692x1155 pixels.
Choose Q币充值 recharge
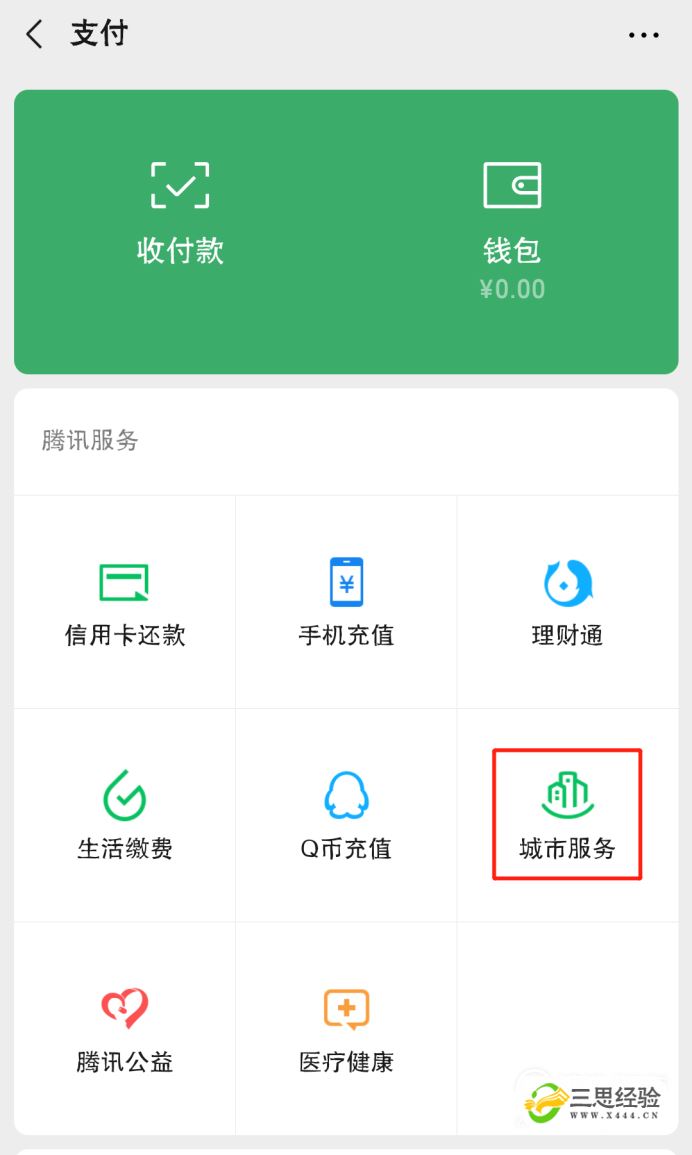tap(346, 815)
